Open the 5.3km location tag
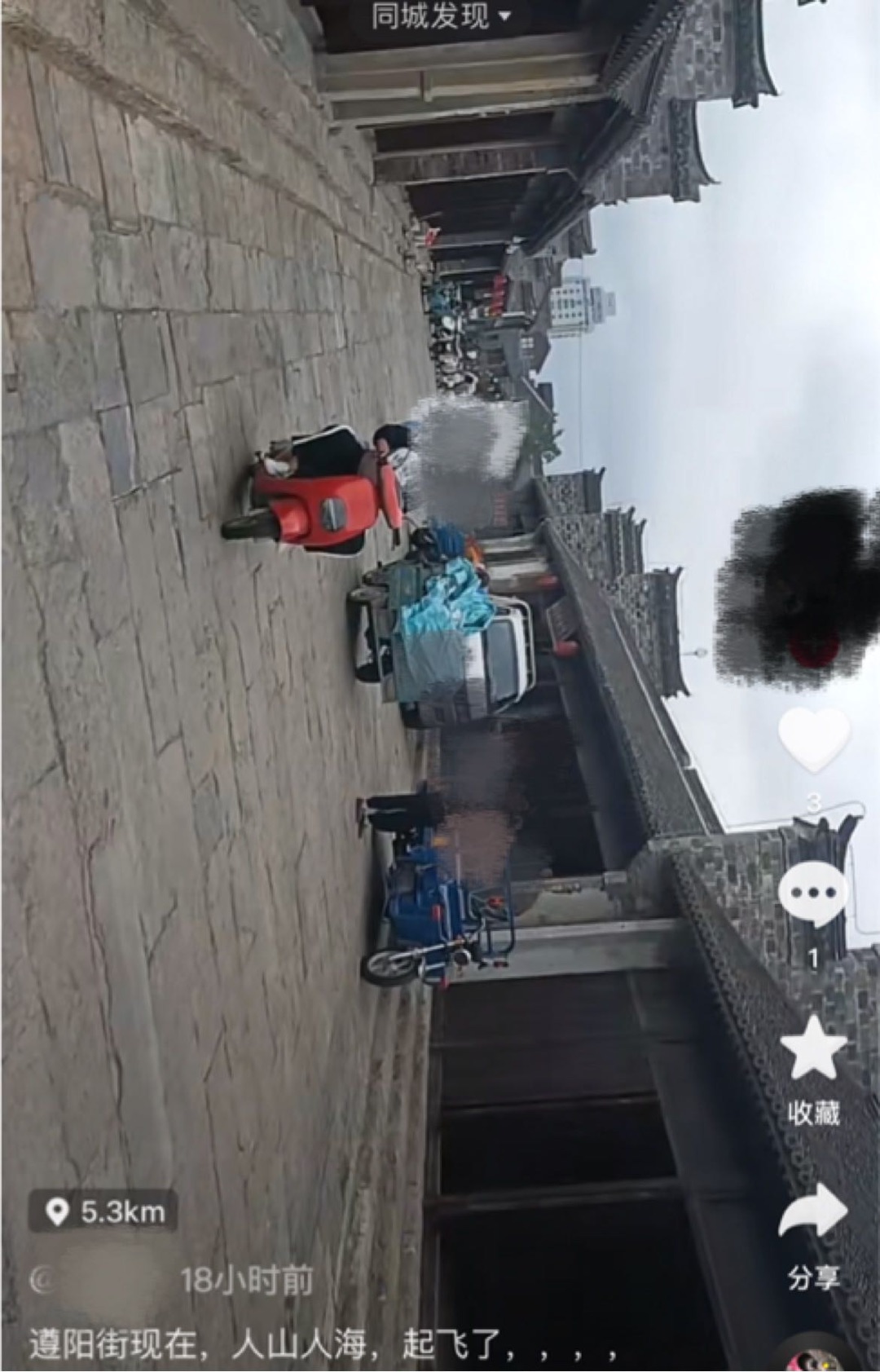The width and height of the screenshot is (880, 1372). click(103, 1211)
